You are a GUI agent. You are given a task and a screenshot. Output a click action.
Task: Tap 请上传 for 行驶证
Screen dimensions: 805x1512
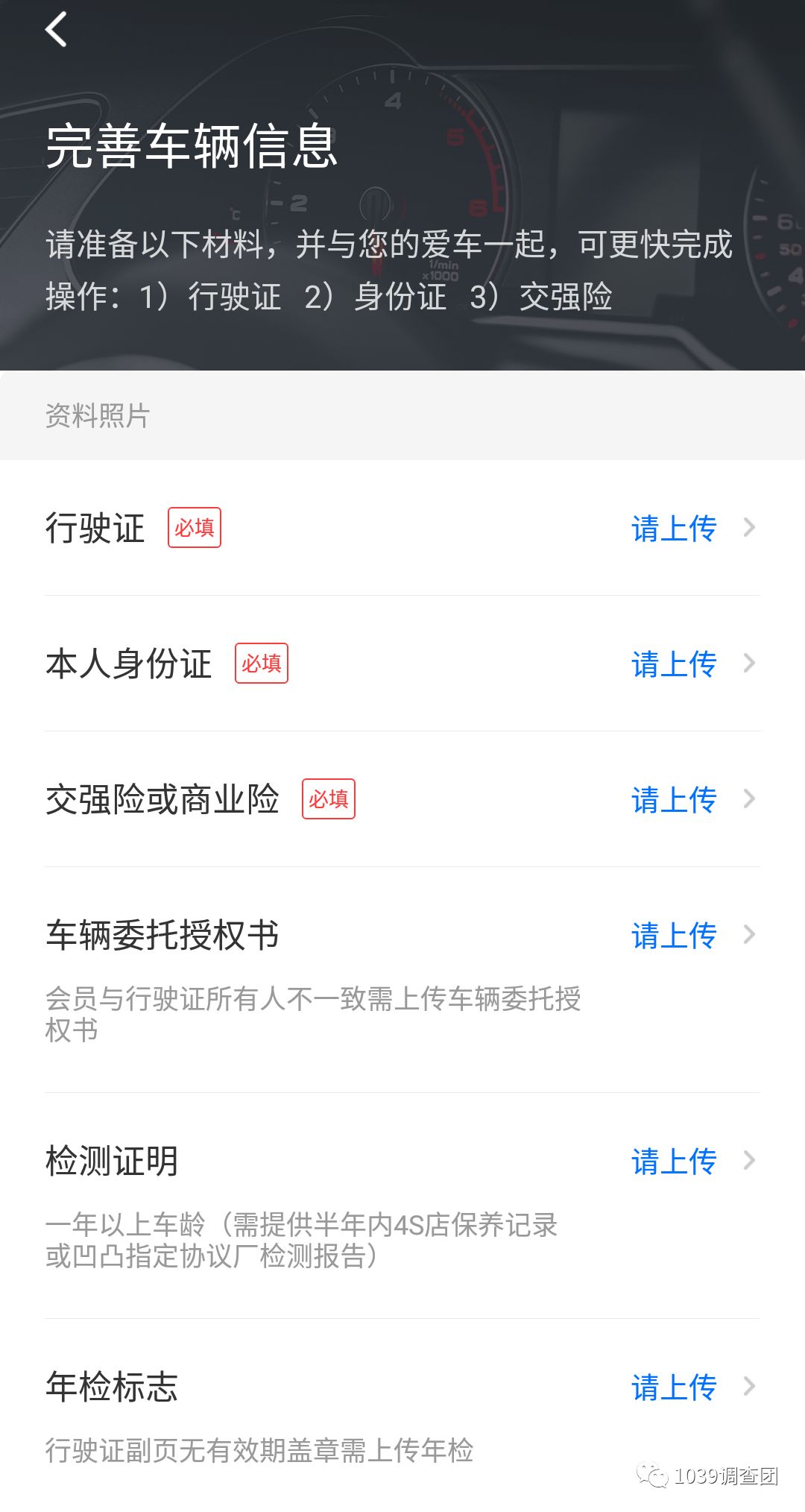[x=673, y=529]
